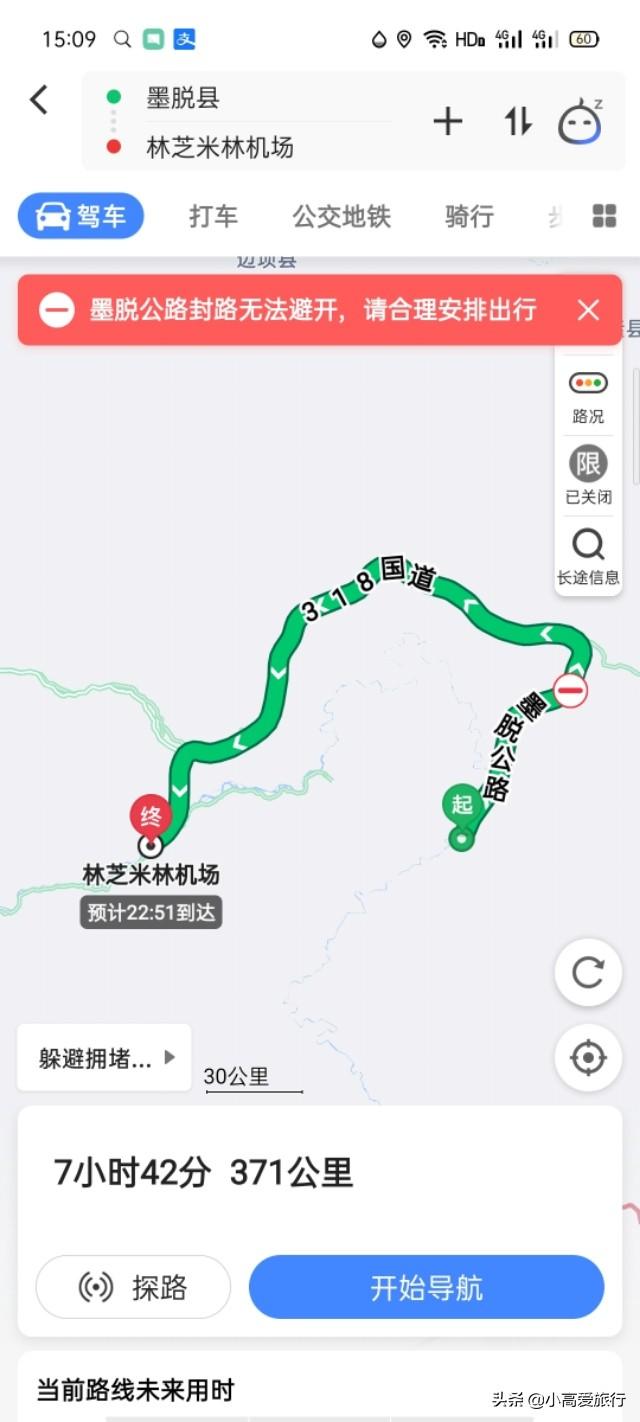Toggle the 路况 traffic layer
The width and height of the screenshot is (640, 1422).
click(588, 397)
